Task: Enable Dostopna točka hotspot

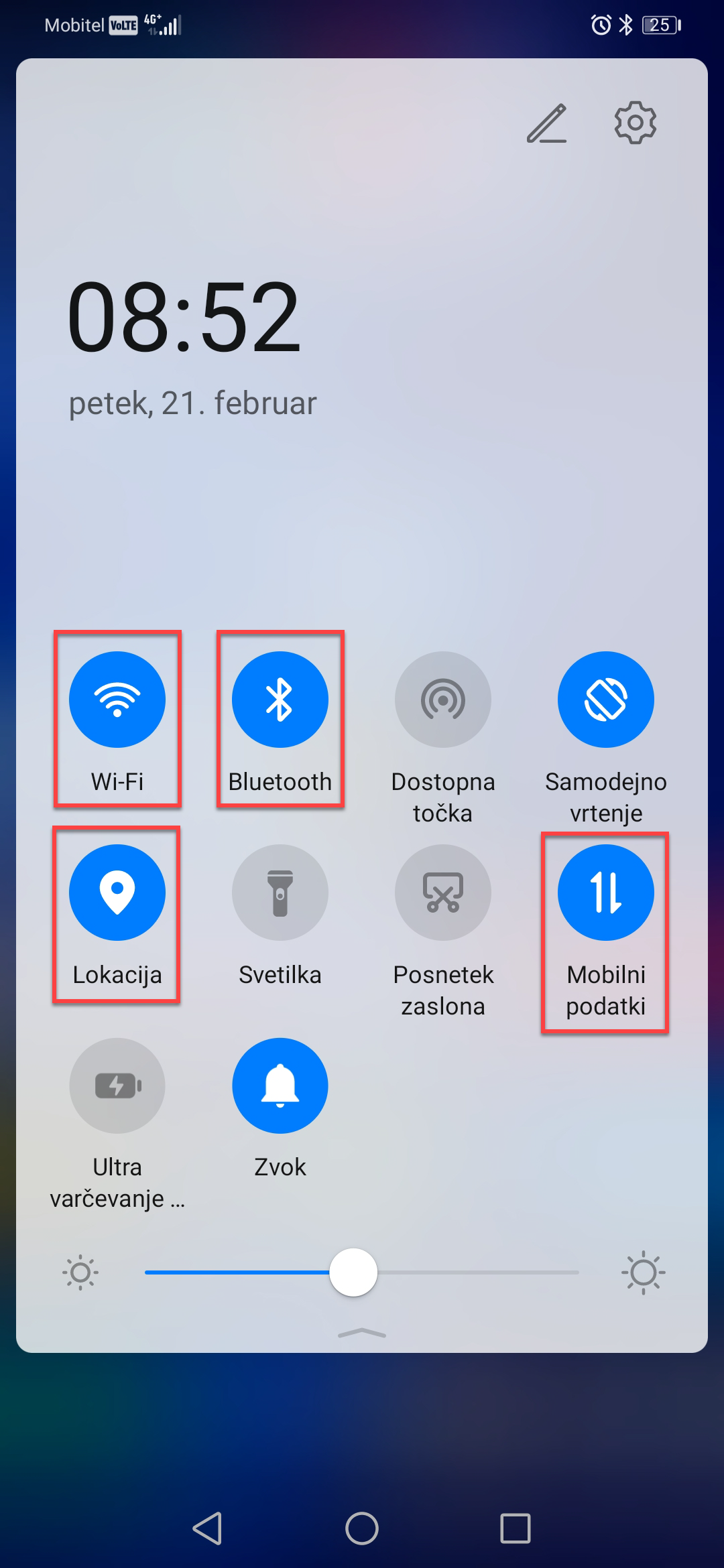Action: pyautogui.click(x=442, y=700)
